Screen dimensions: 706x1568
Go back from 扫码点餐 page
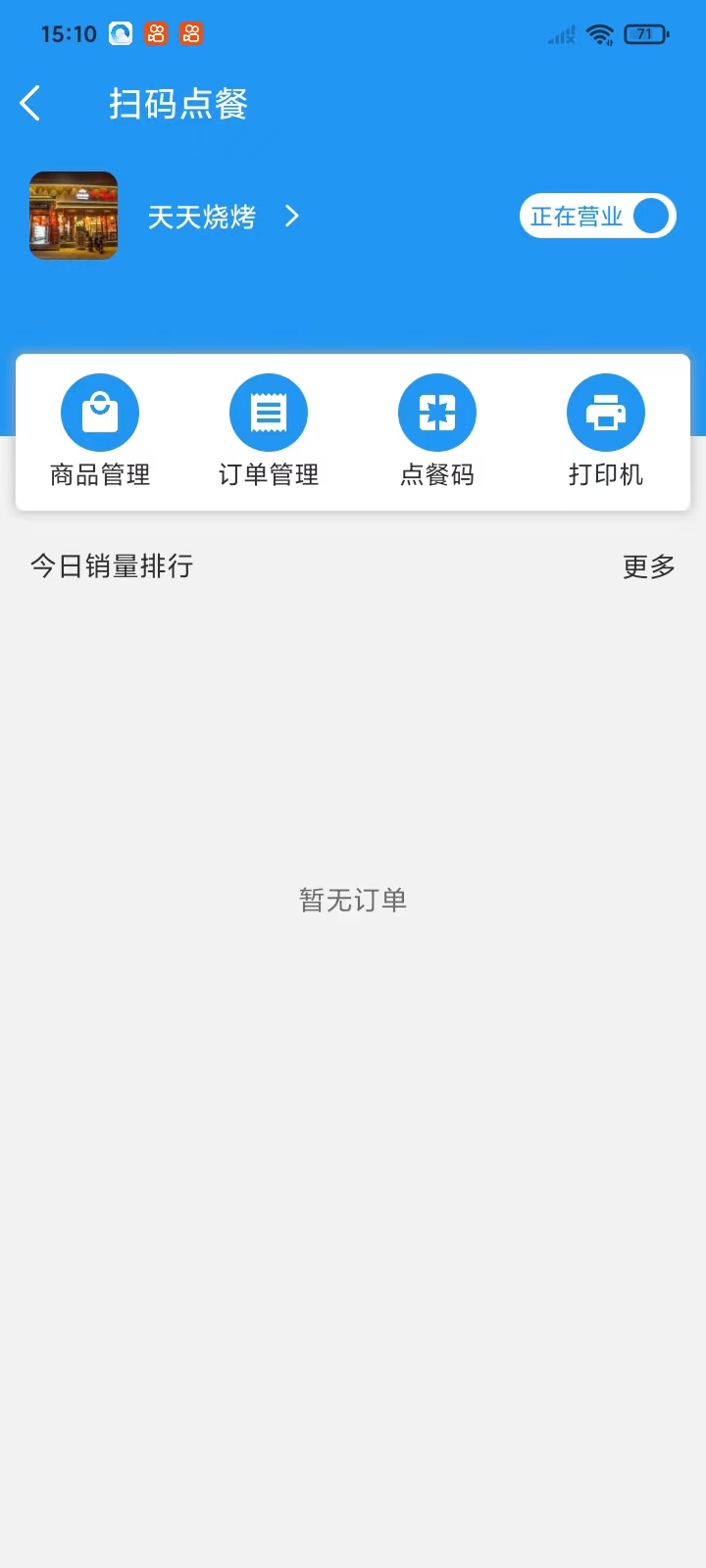(30, 103)
